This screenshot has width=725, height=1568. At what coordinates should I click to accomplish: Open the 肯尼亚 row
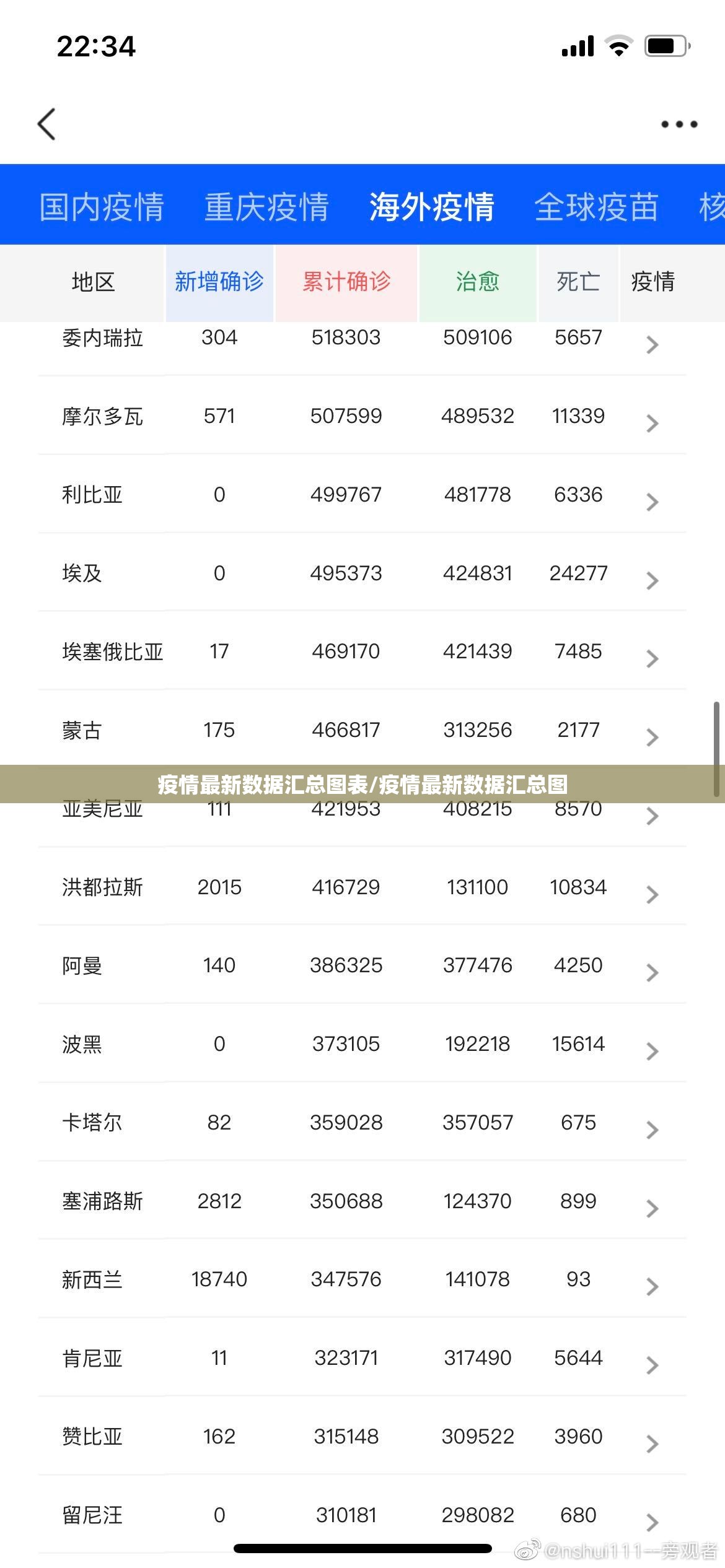click(x=651, y=1365)
